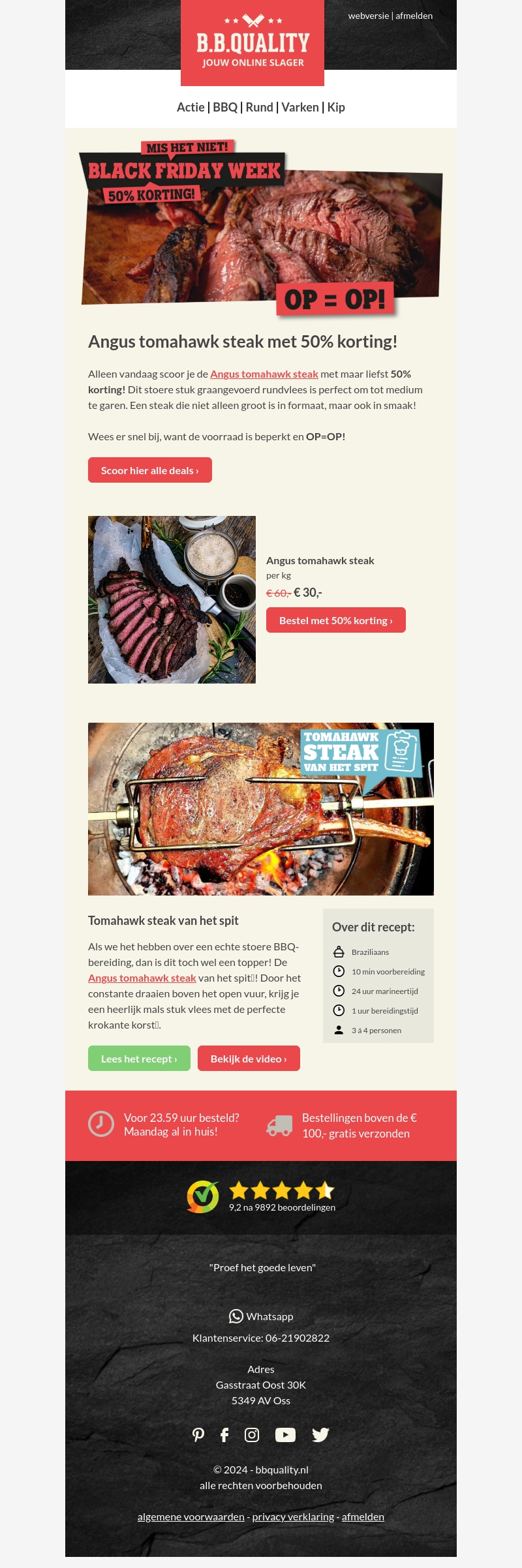Tap afmelden in the header
This screenshot has height=1568, width=522.
[414, 16]
